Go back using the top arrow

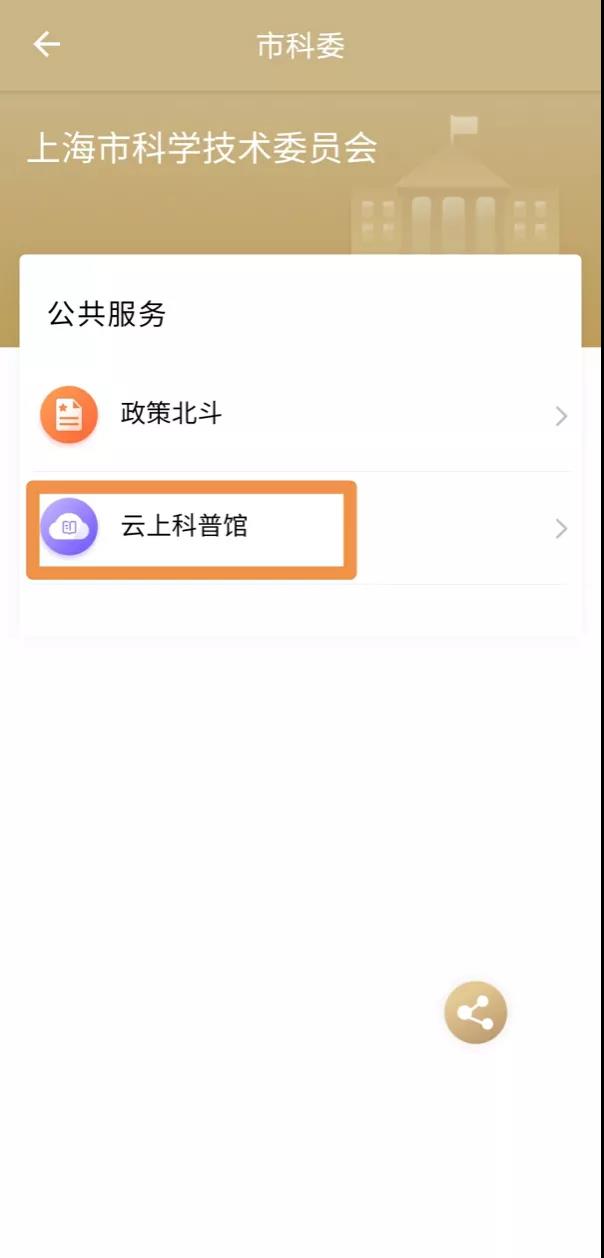pyautogui.click(x=46, y=45)
